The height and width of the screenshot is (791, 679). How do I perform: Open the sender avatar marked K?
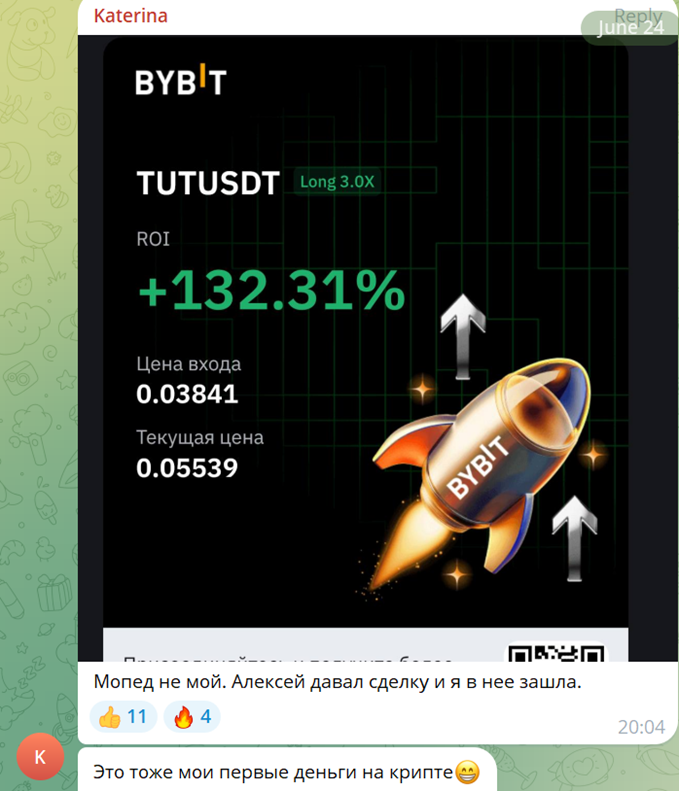click(x=40, y=757)
